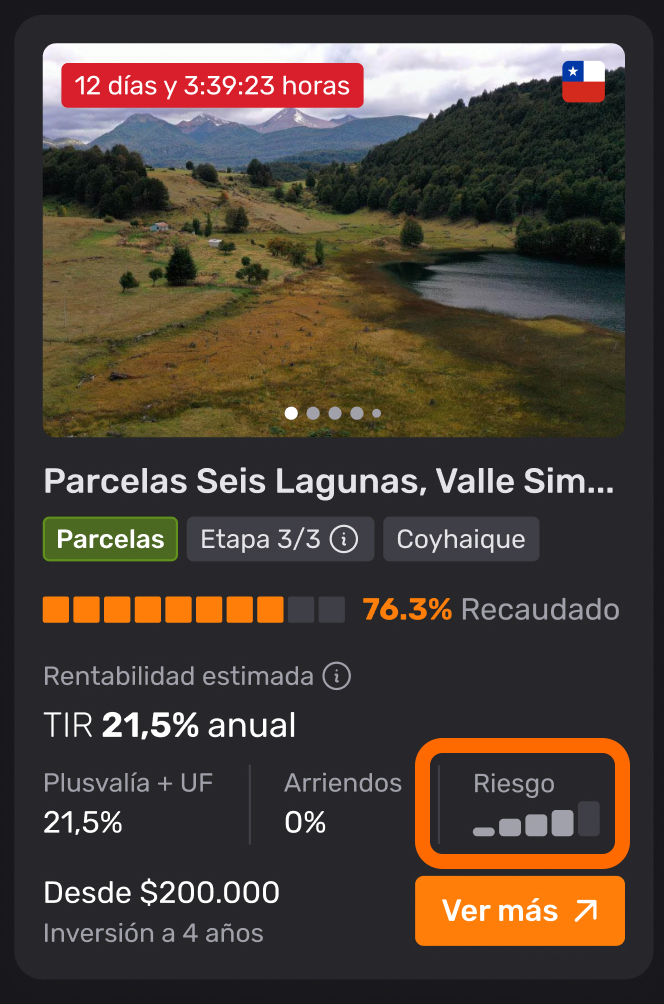Open Rentabilidad estimada info icon
The image size is (664, 1004).
(337, 677)
